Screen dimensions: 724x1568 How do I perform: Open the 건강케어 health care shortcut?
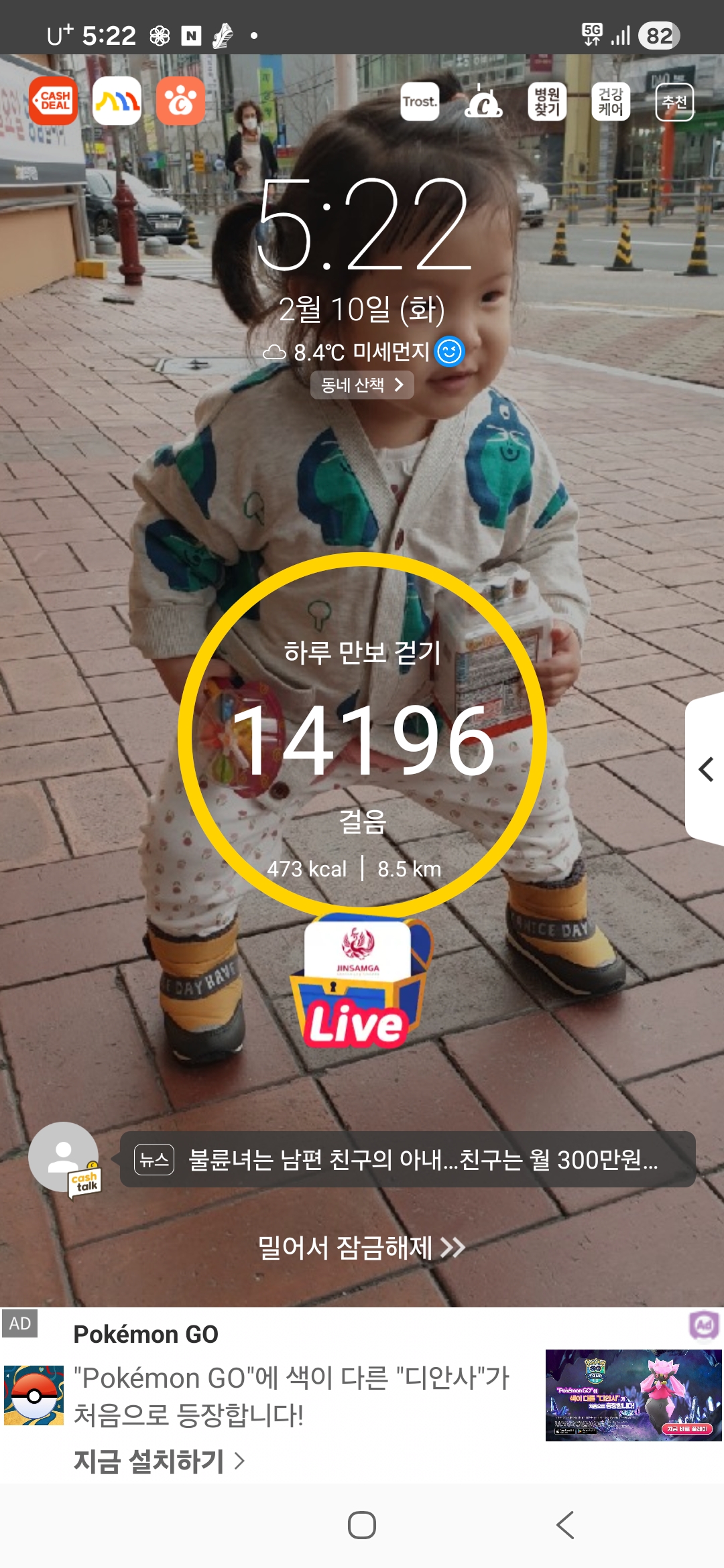coord(611,102)
